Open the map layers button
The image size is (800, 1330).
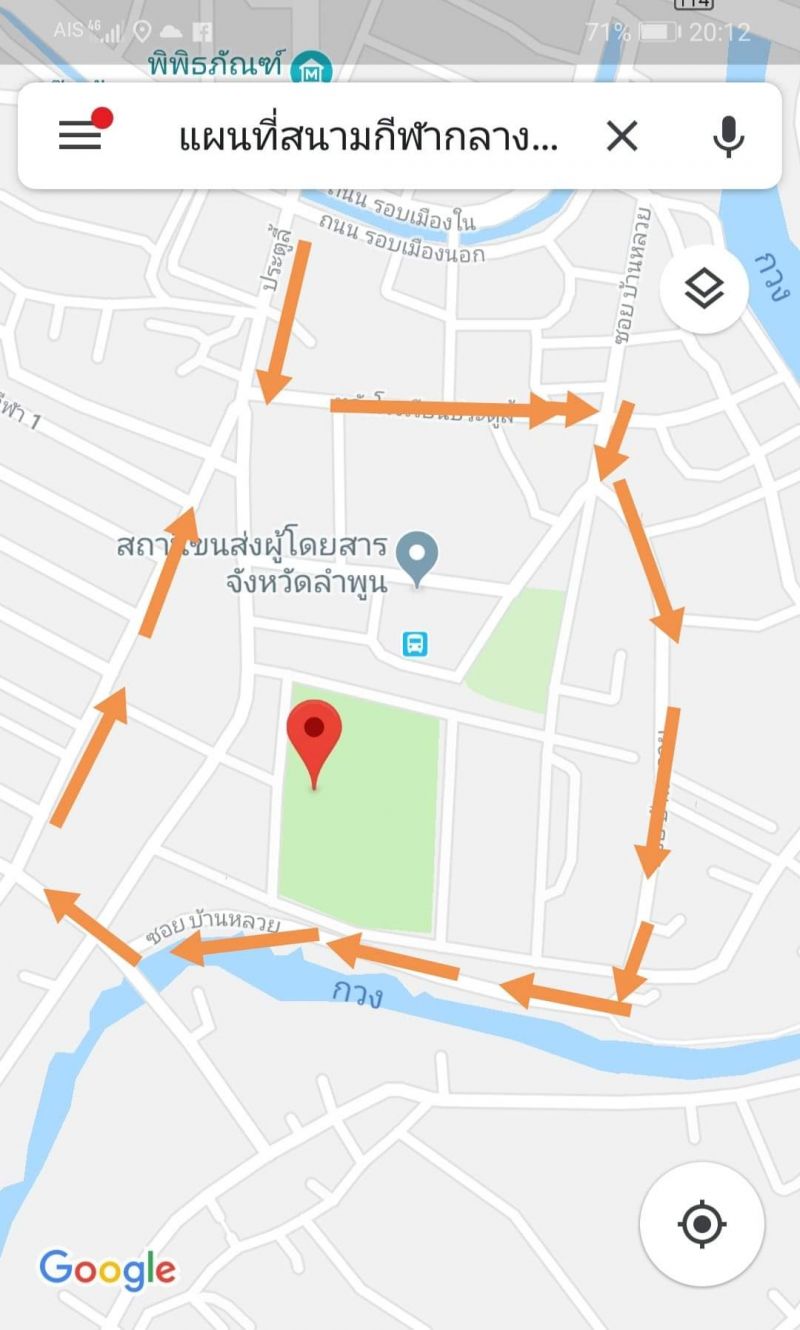(704, 289)
